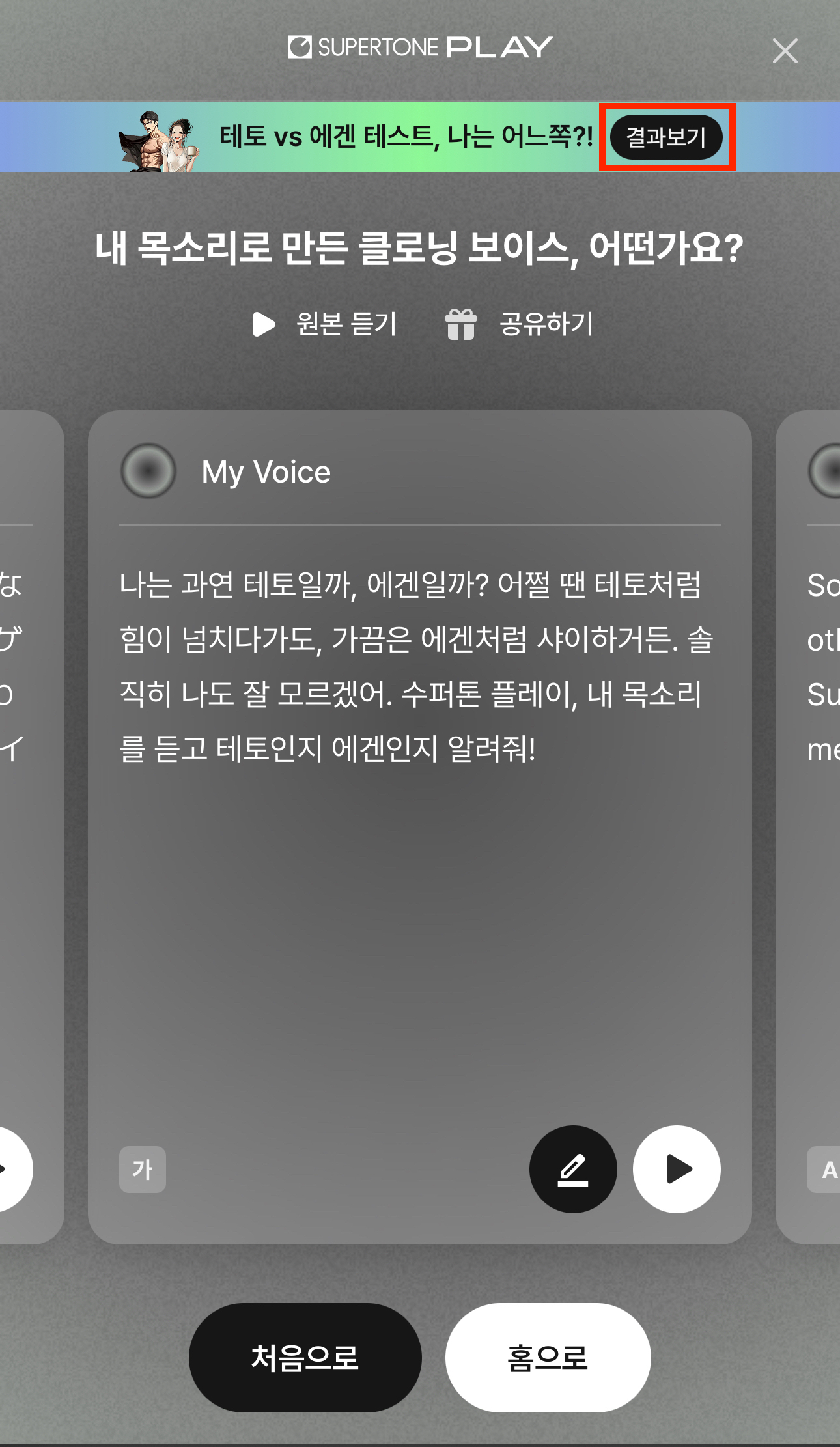
Task: Share the voice via 공유하기
Action: (x=520, y=324)
